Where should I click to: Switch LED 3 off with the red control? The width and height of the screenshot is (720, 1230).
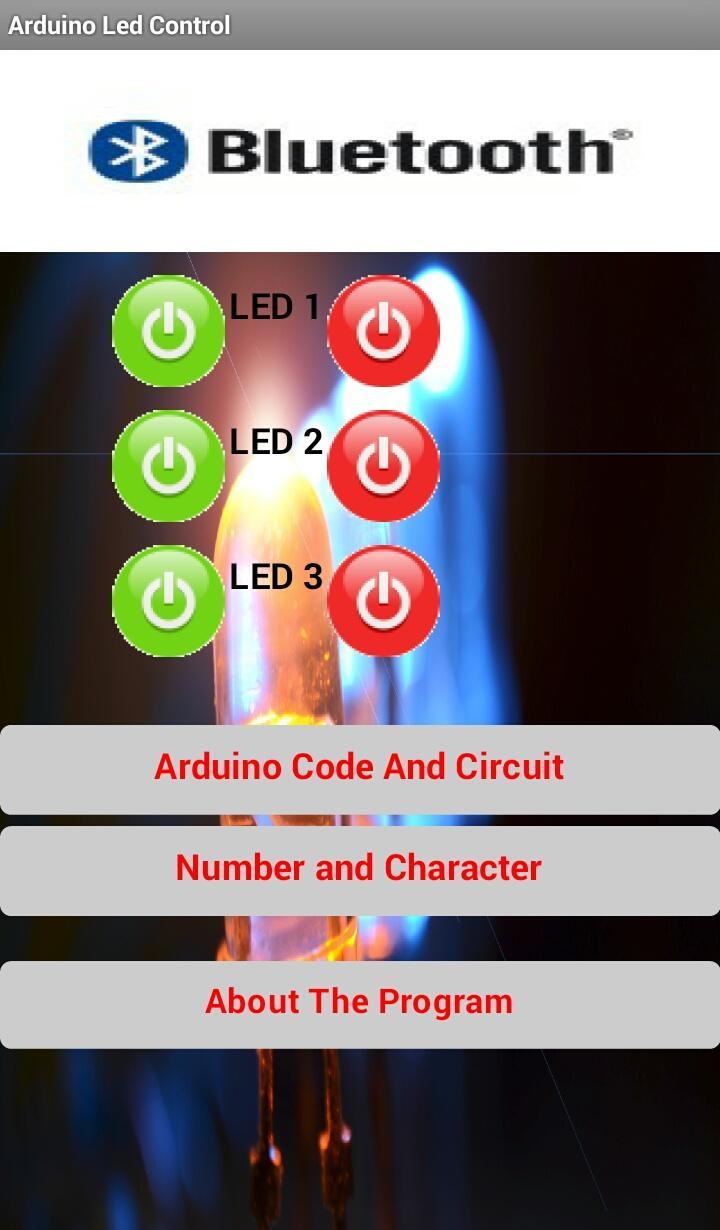pos(384,600)
